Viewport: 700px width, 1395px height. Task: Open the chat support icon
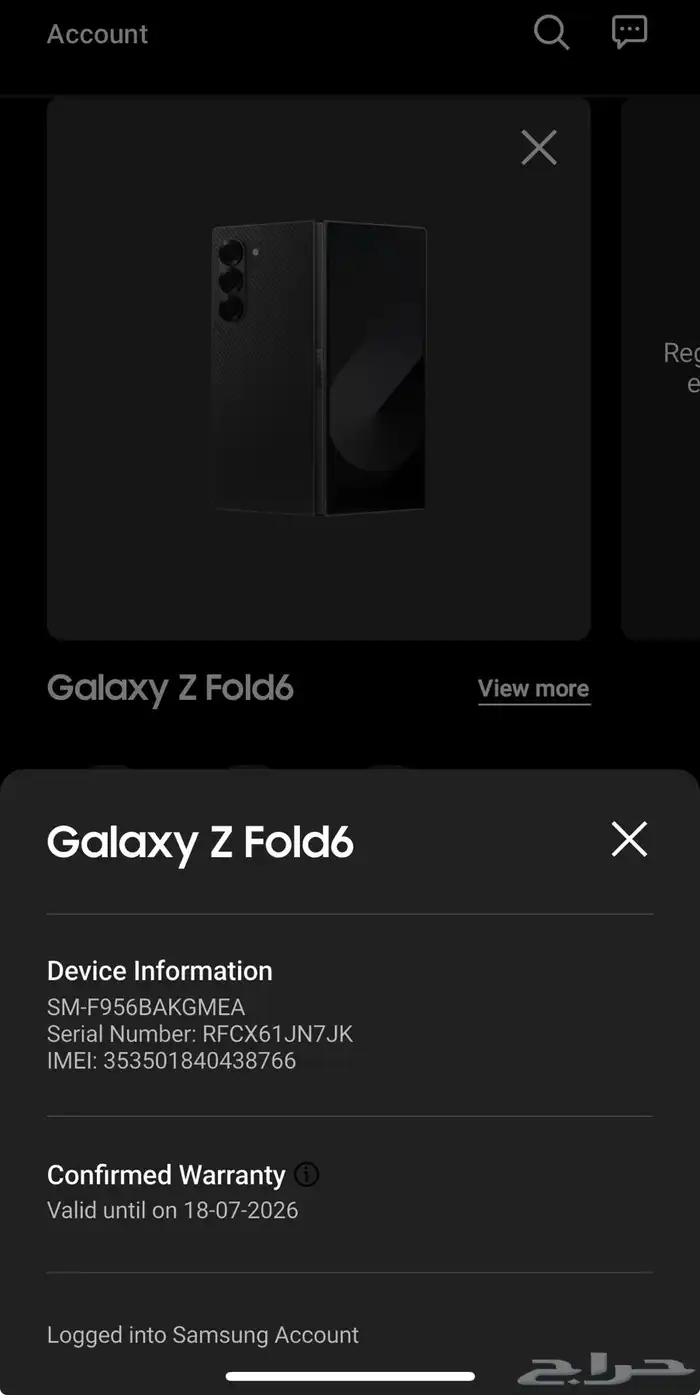629,32
